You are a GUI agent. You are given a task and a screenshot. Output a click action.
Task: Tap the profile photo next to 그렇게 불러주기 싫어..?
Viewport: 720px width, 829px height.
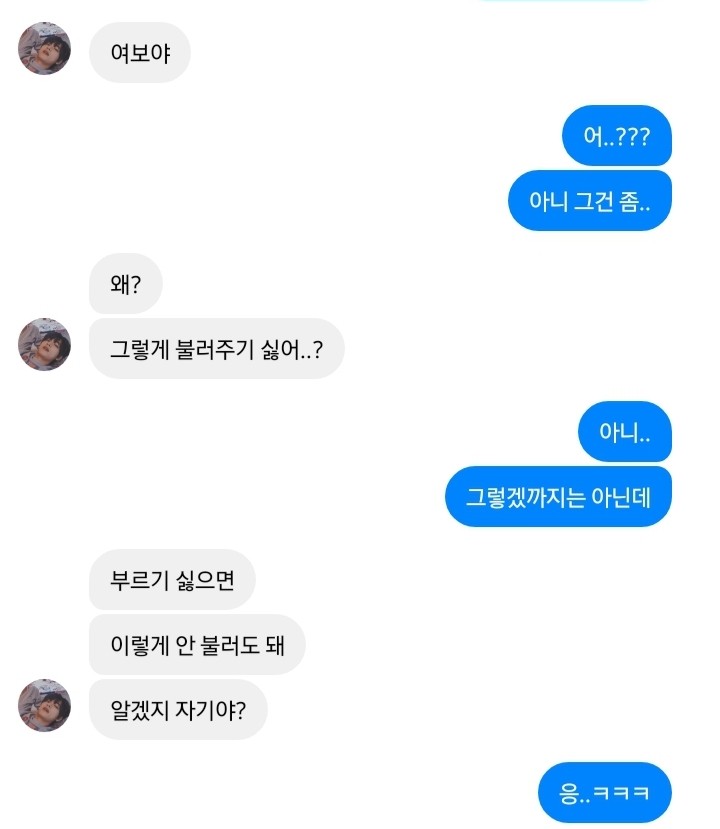(x=45, y=345)
